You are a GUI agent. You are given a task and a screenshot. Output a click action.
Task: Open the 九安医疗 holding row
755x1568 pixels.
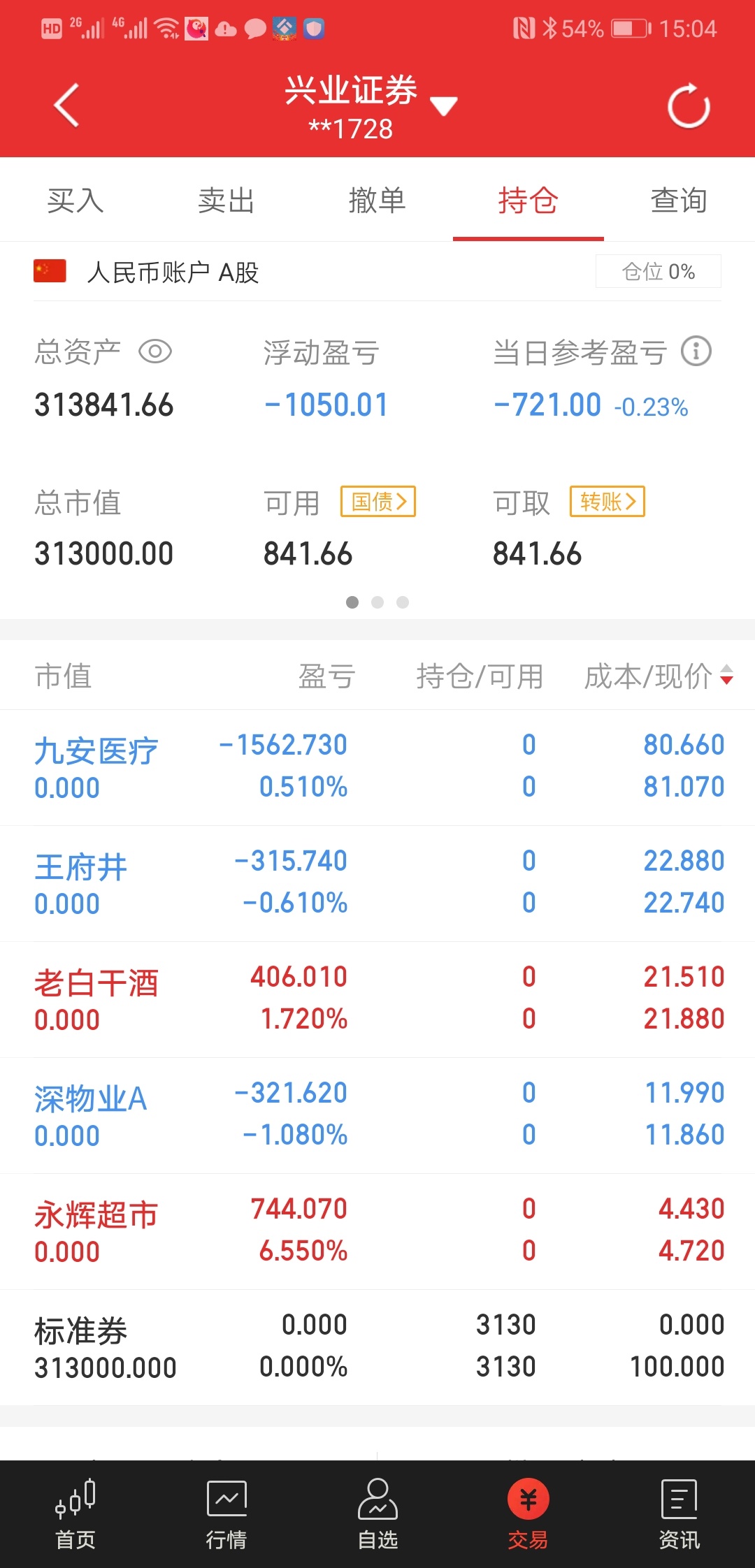[377, 767]
